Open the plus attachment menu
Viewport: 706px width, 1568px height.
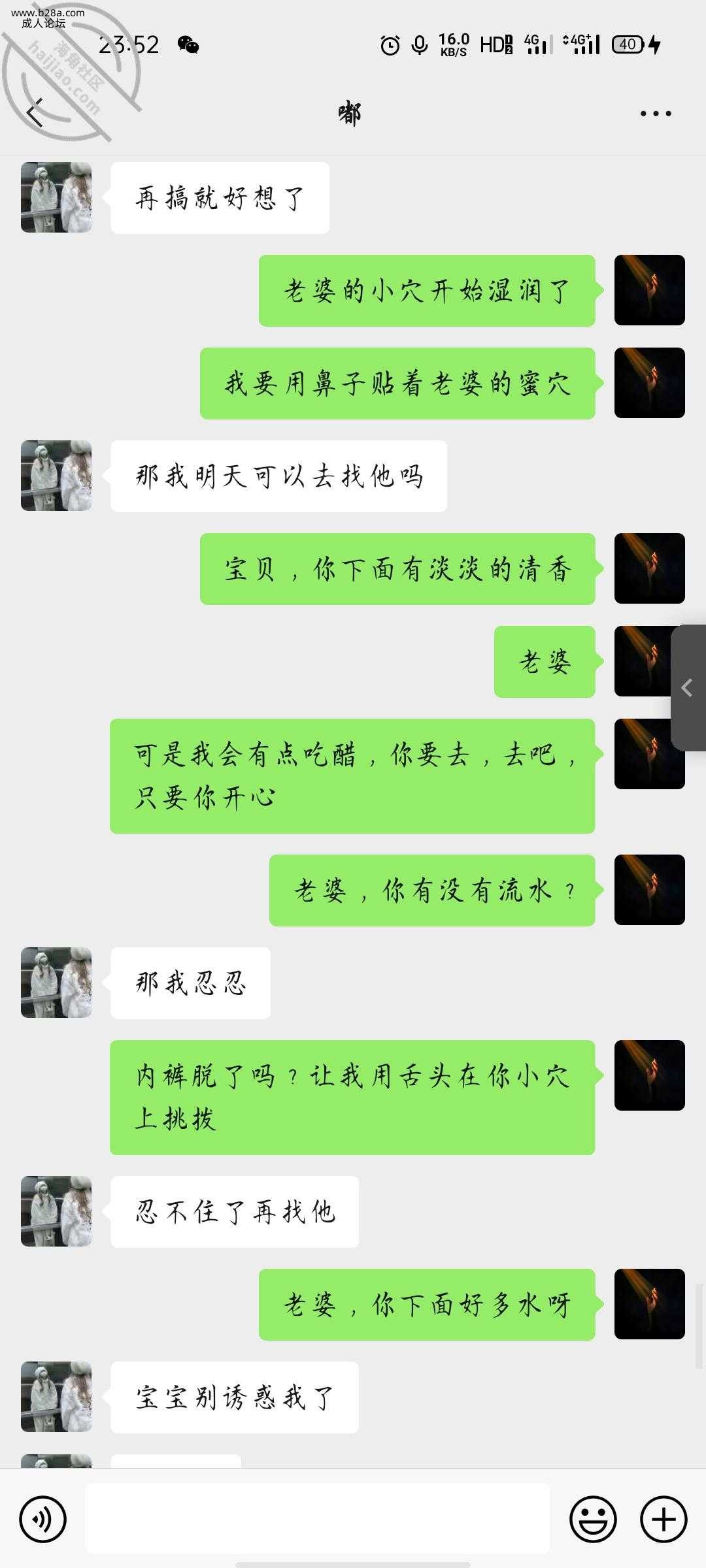[663, 1519]
